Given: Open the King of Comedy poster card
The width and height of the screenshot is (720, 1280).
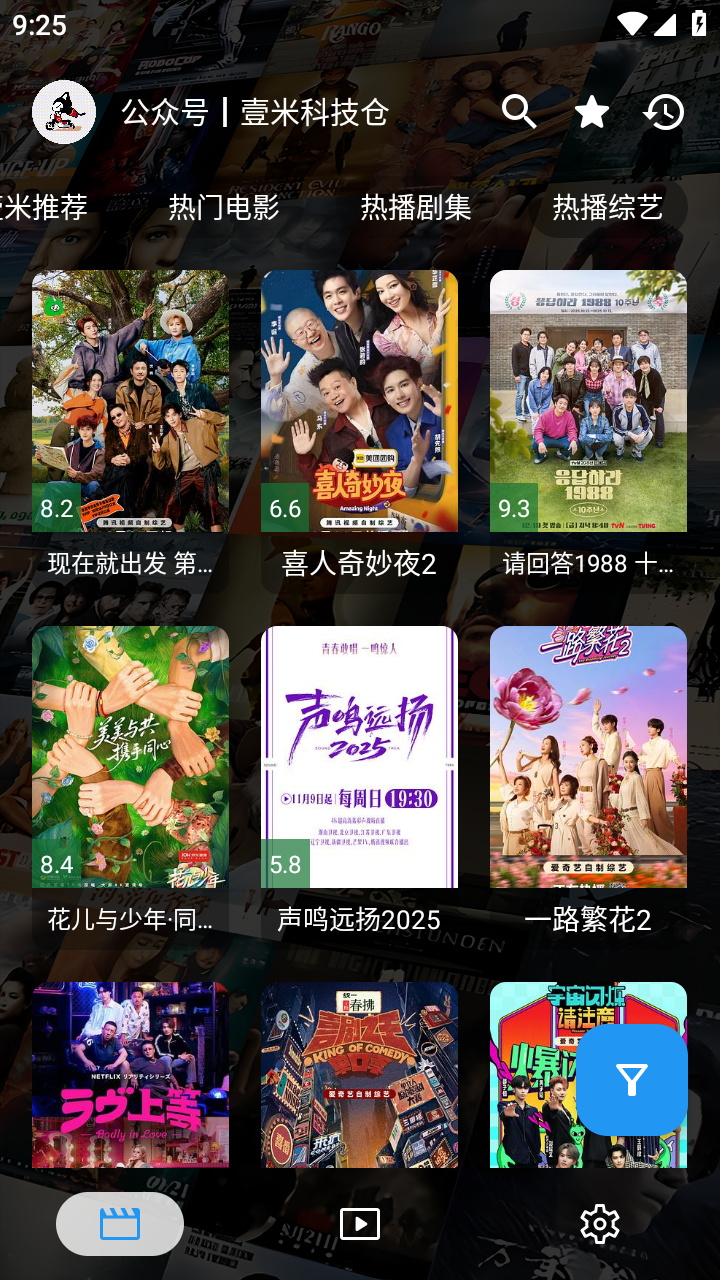Looking at the screenshot, I should pyautogui.click(x=359, y=1074).
